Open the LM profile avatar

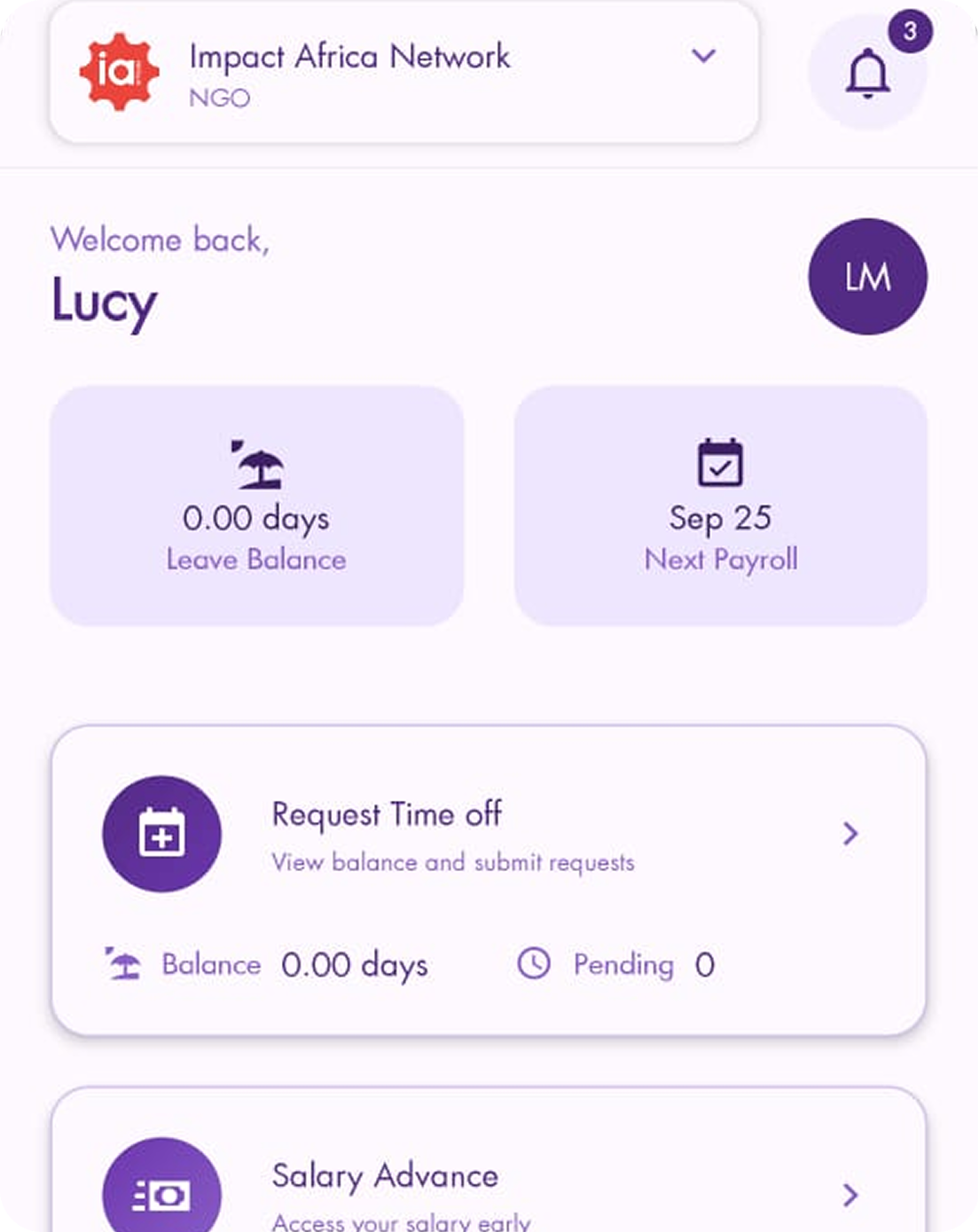coord(867,277)
